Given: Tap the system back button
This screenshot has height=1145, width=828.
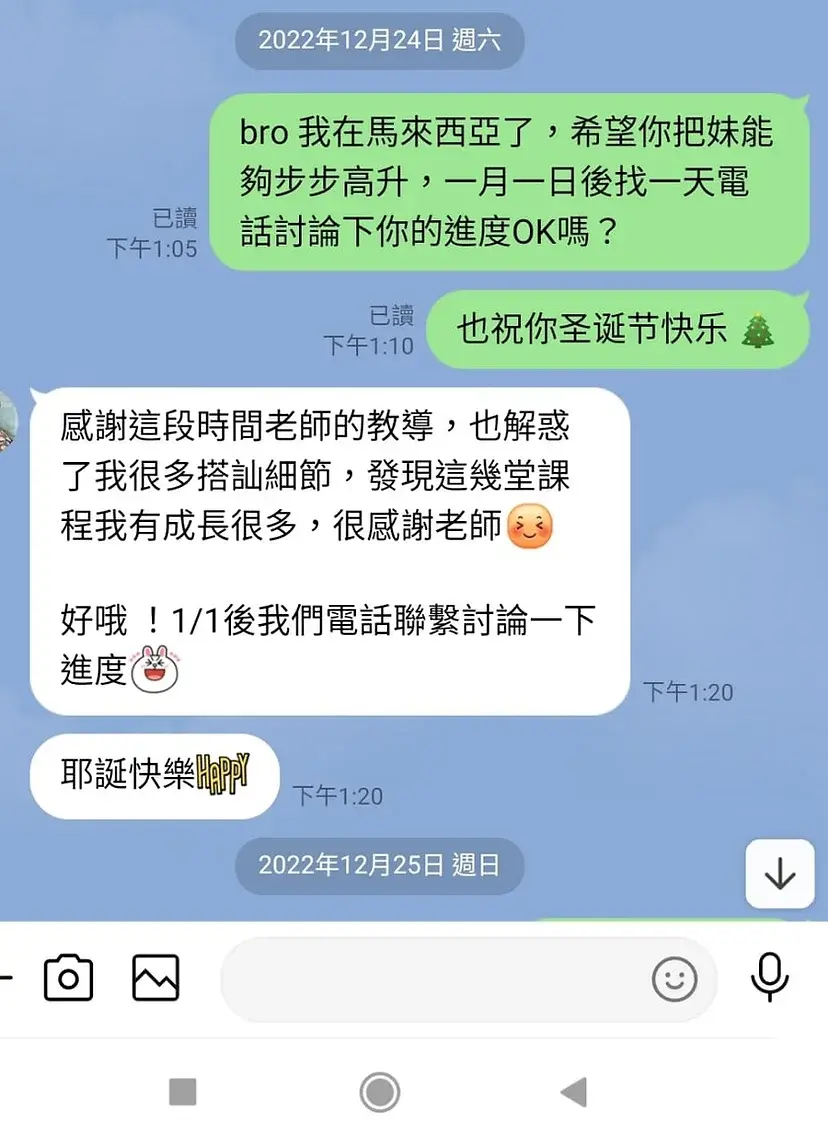Looking at the screenshot, I should coord(574,1092).
